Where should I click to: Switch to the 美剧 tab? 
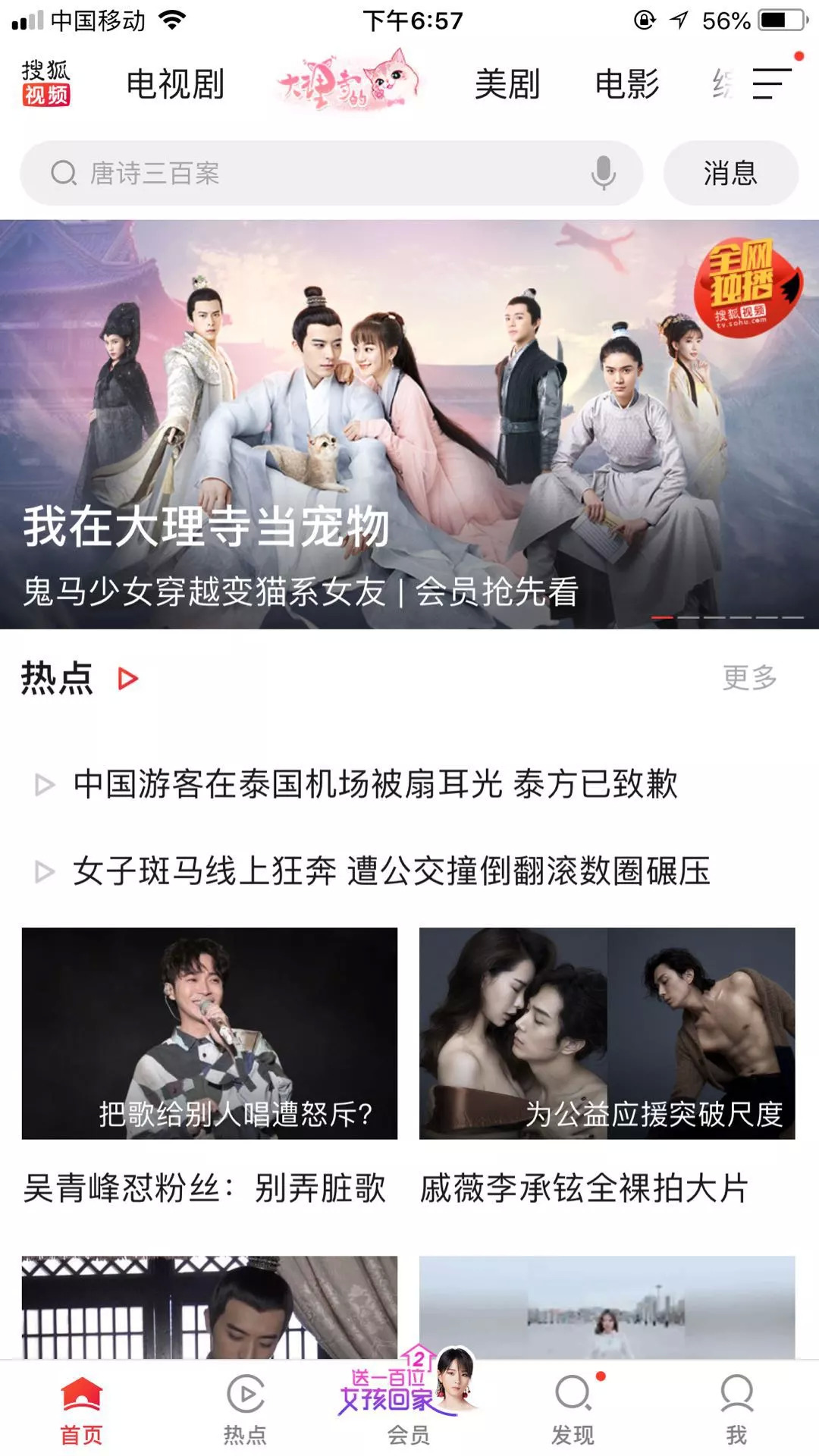pos(507,84)
